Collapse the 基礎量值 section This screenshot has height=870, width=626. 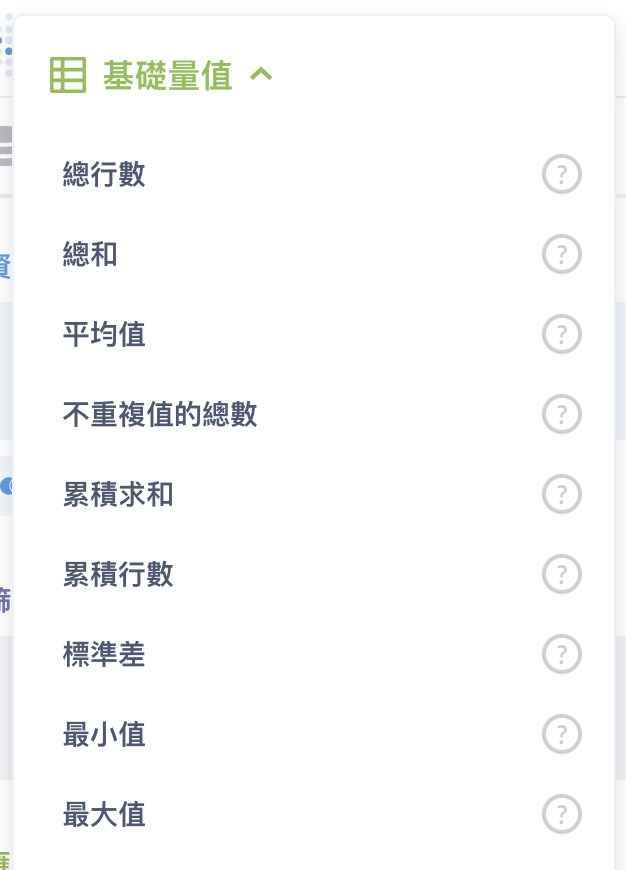click(261, 74)
